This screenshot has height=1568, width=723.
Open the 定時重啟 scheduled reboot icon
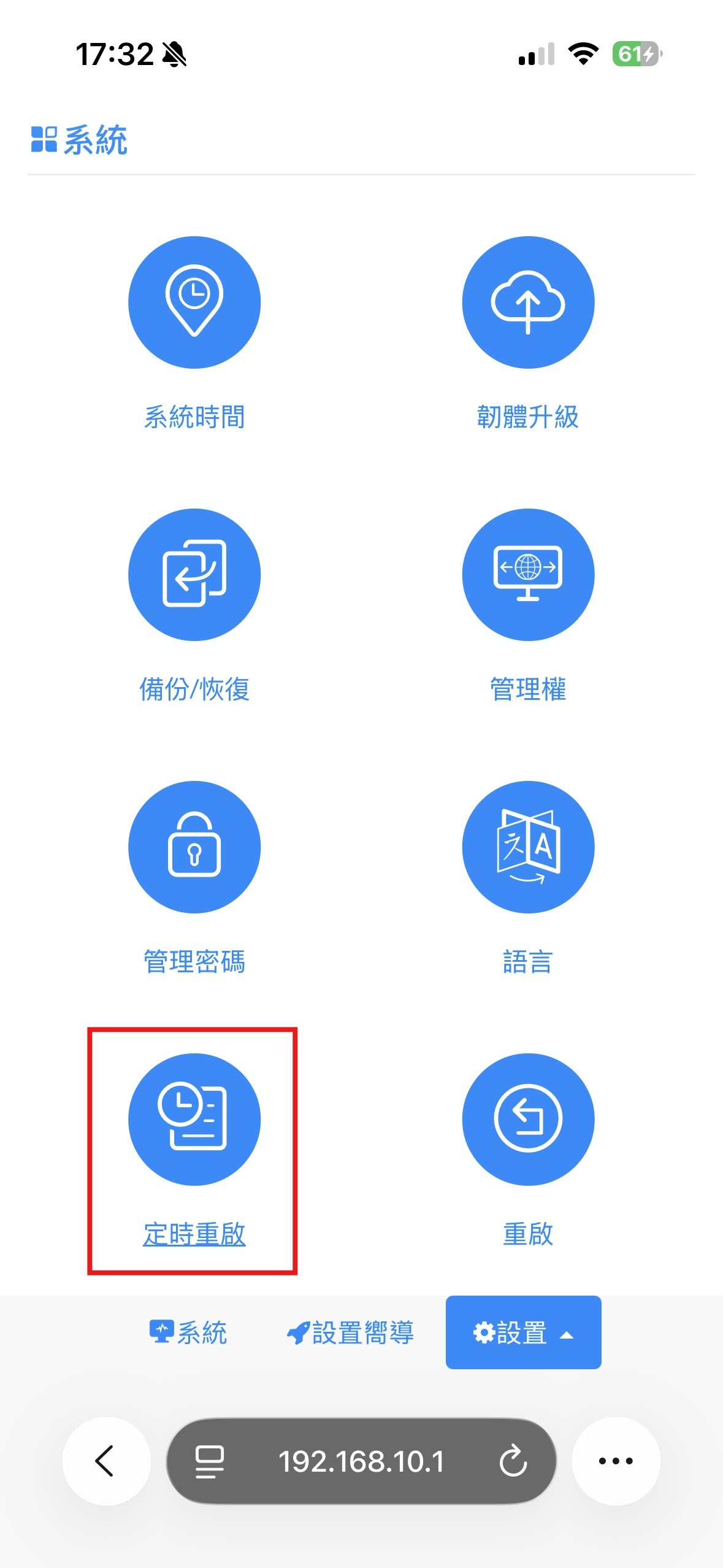coord(194,1119)
